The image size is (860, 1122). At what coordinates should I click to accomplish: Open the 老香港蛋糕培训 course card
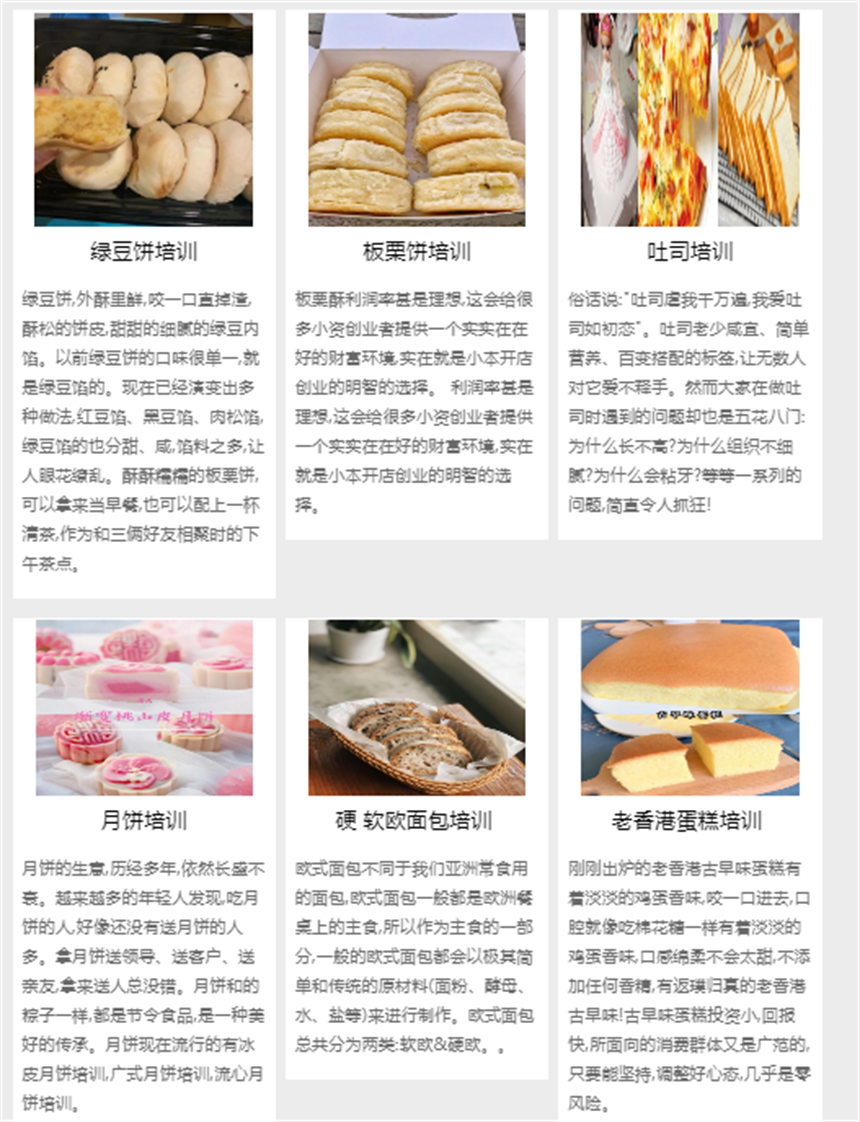coord(690,821)
